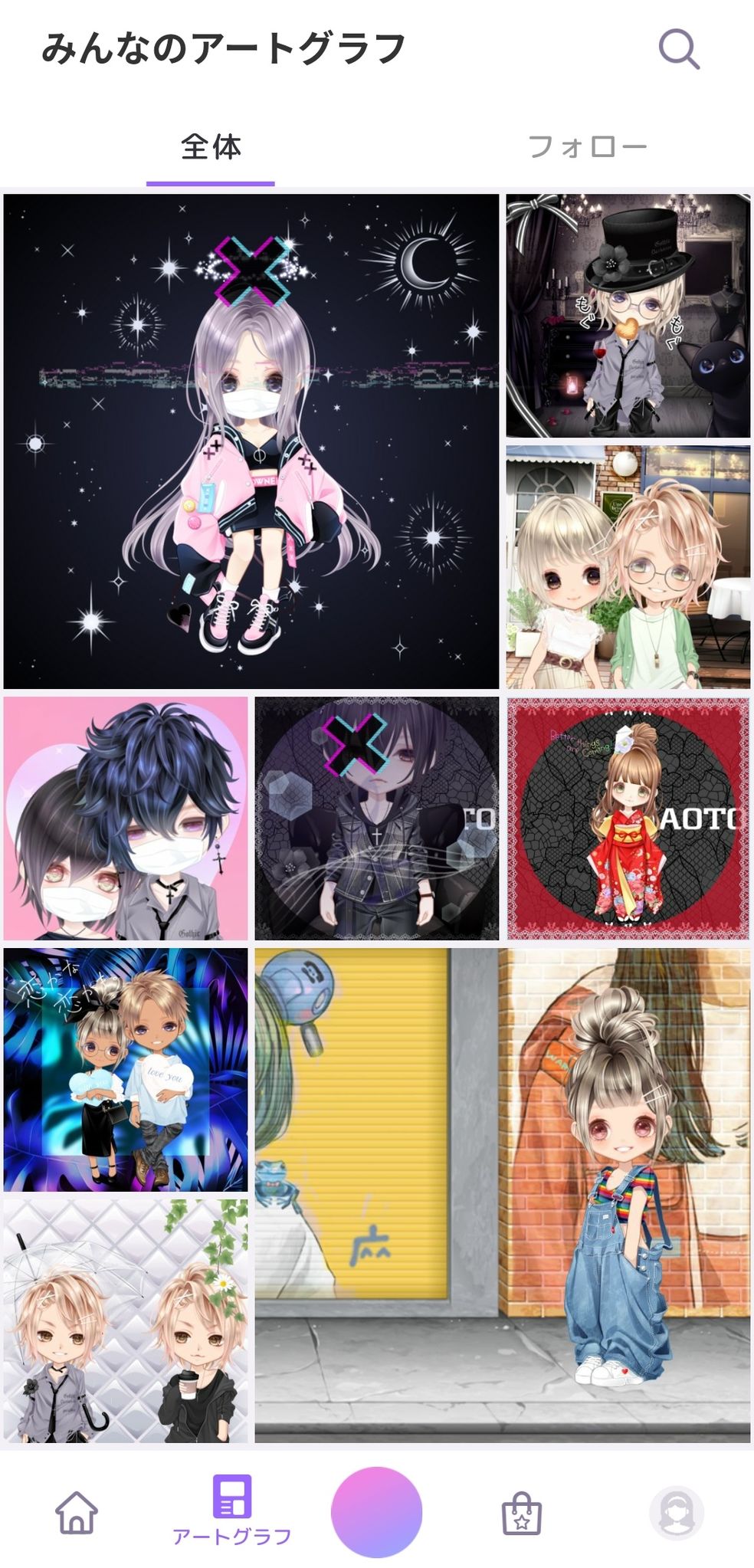Screen dimensions: 754x1568
Task: Open the girl in denim overalls artwork
Action: (502, 1195)
